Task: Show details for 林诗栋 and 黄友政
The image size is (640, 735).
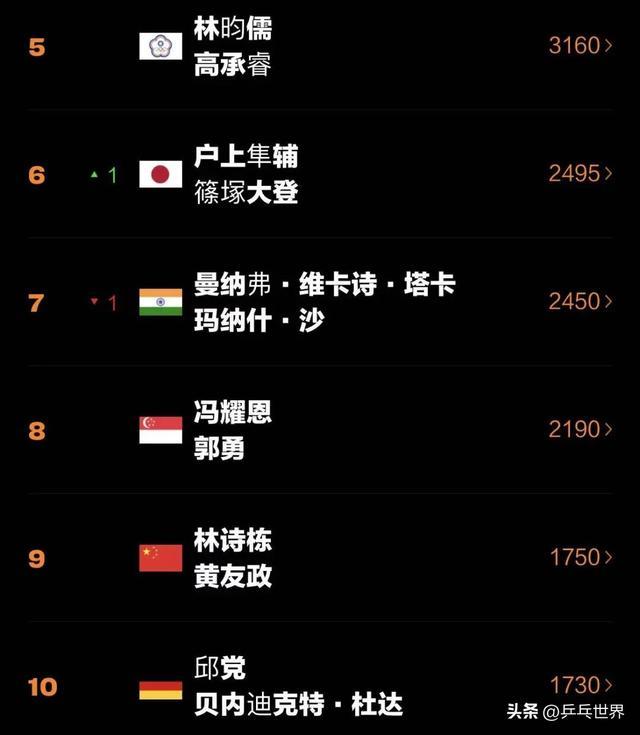Action: click(320, 558)
